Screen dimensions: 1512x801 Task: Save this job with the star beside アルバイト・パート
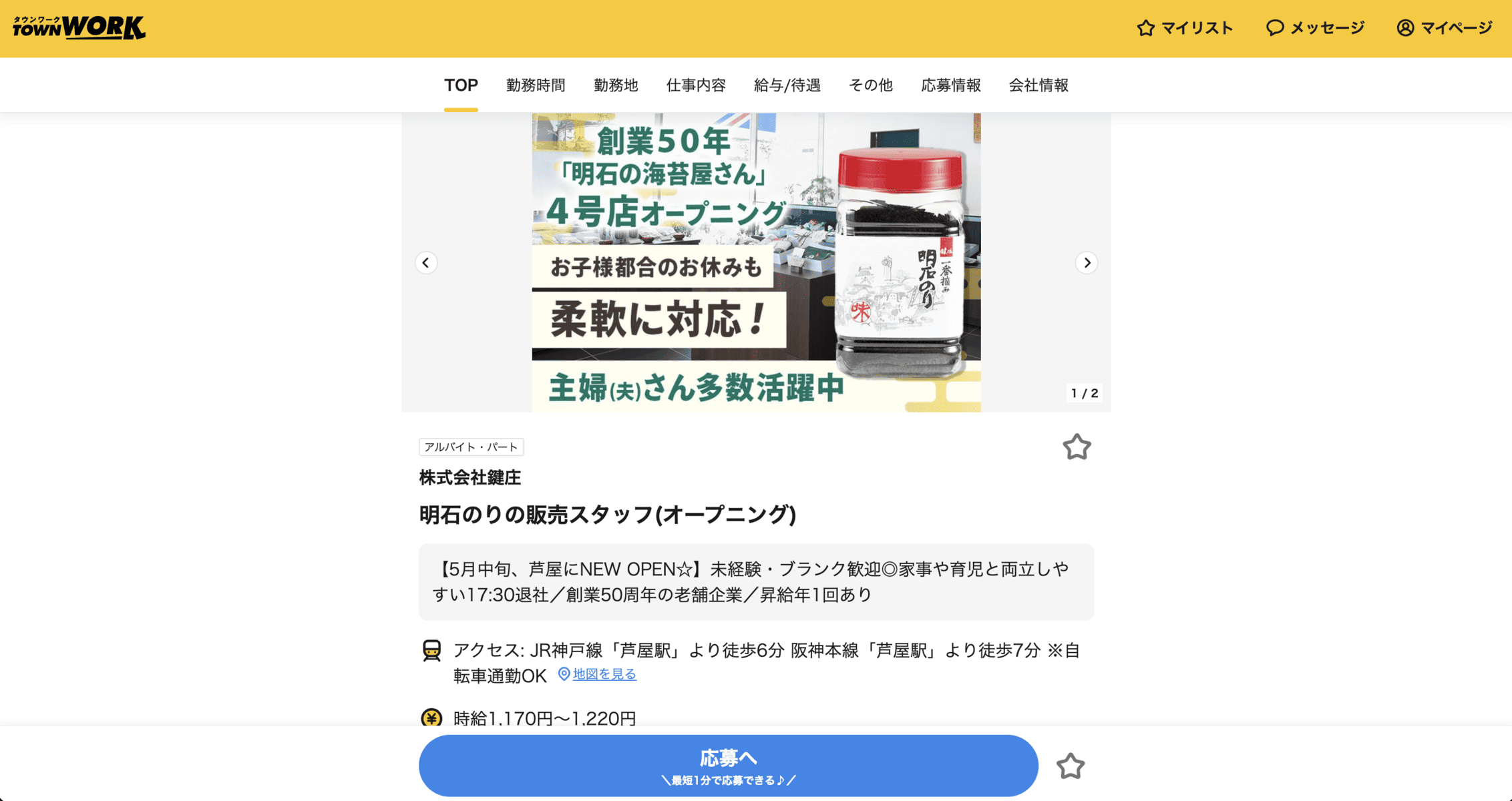[1077, 447]
